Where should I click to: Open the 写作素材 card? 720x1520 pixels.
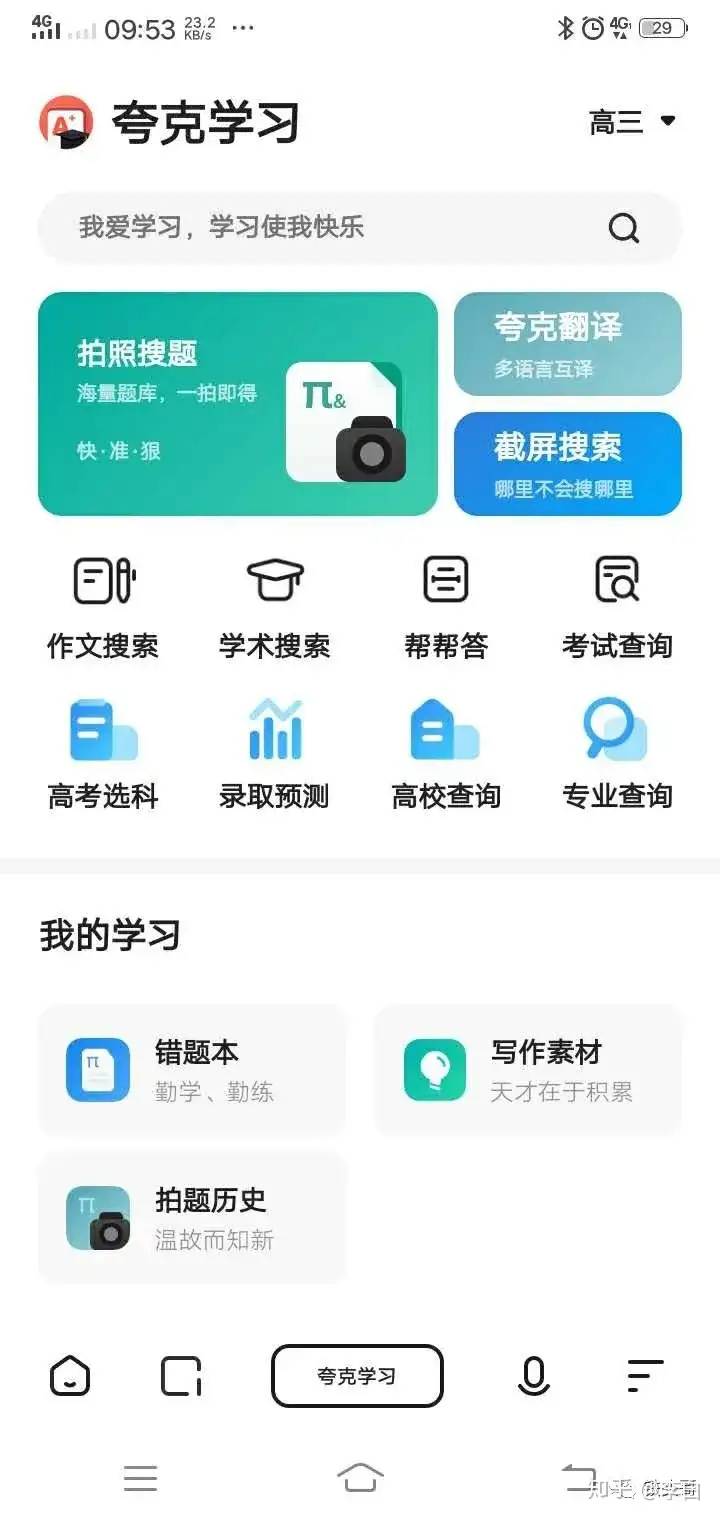pyautogui.click(x=528, y=1070)
